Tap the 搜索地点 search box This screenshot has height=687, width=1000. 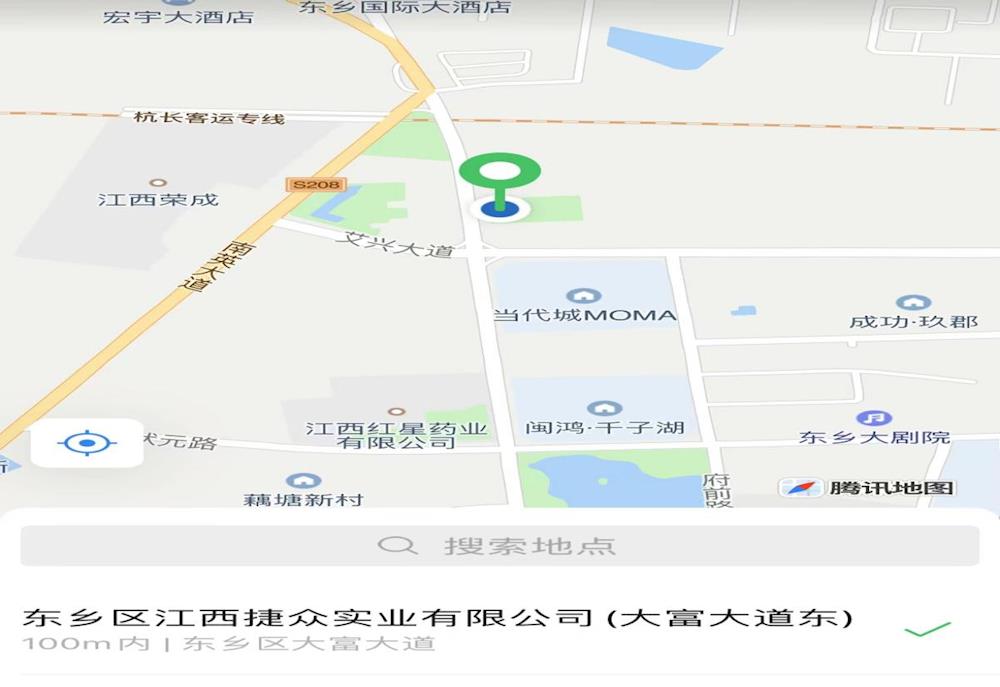click(500, 546)
